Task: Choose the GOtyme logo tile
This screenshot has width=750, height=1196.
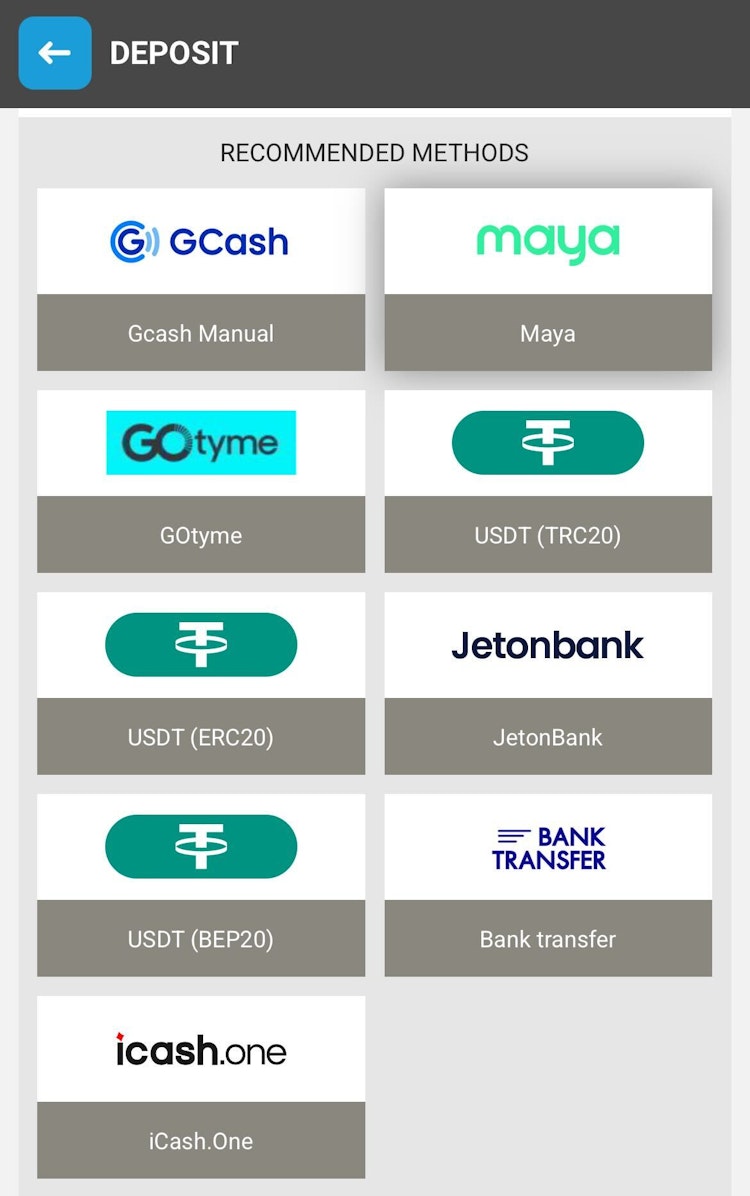Action: pos(200,442)
